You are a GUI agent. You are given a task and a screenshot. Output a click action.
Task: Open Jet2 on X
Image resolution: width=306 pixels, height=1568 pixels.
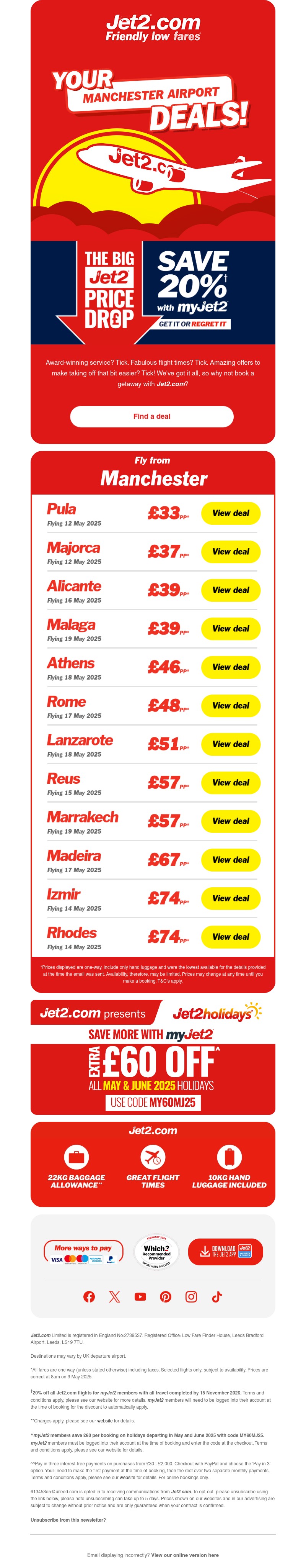[114, 1296]
